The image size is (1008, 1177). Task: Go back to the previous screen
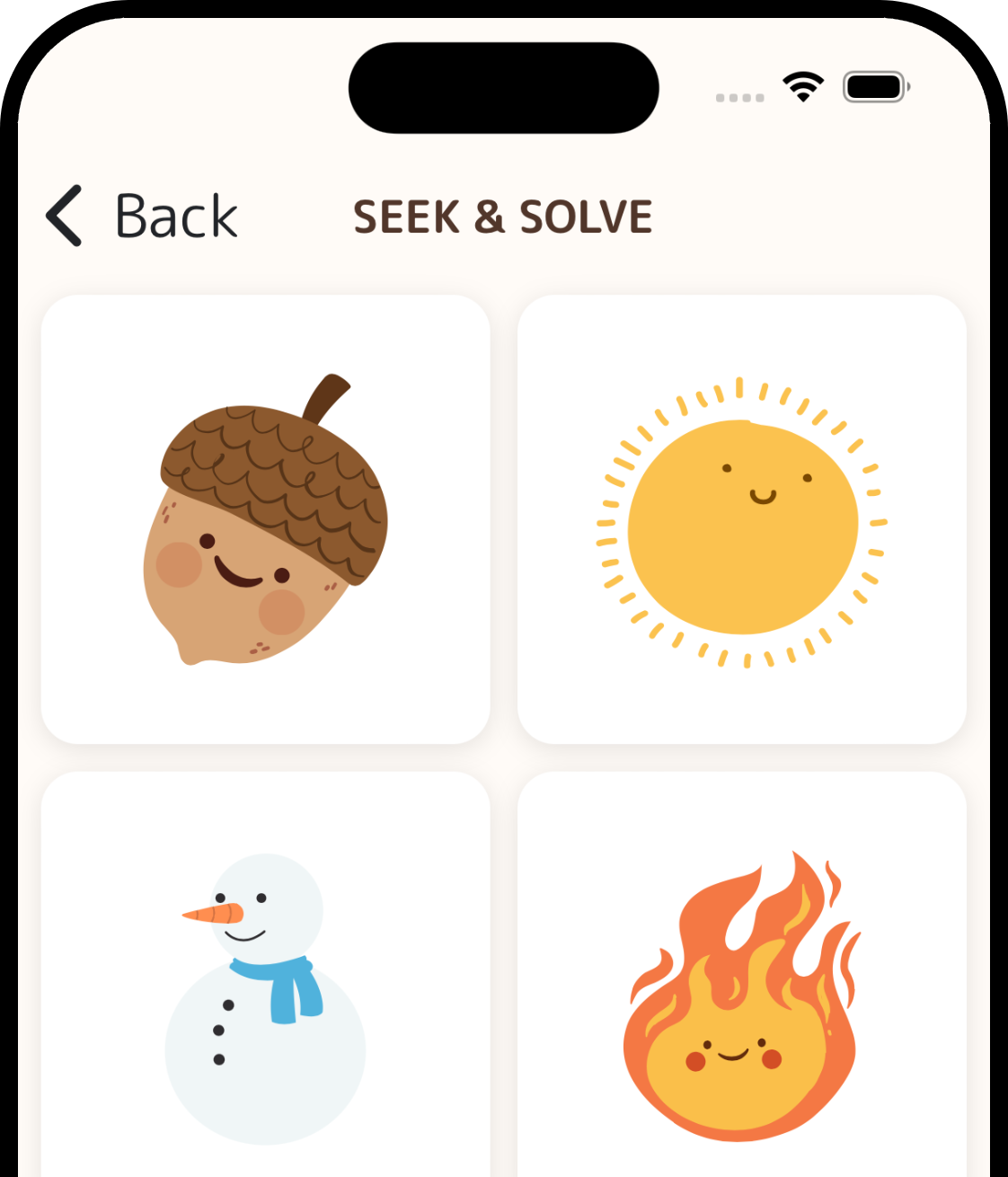pyautogui.click(x=141, y=217)
